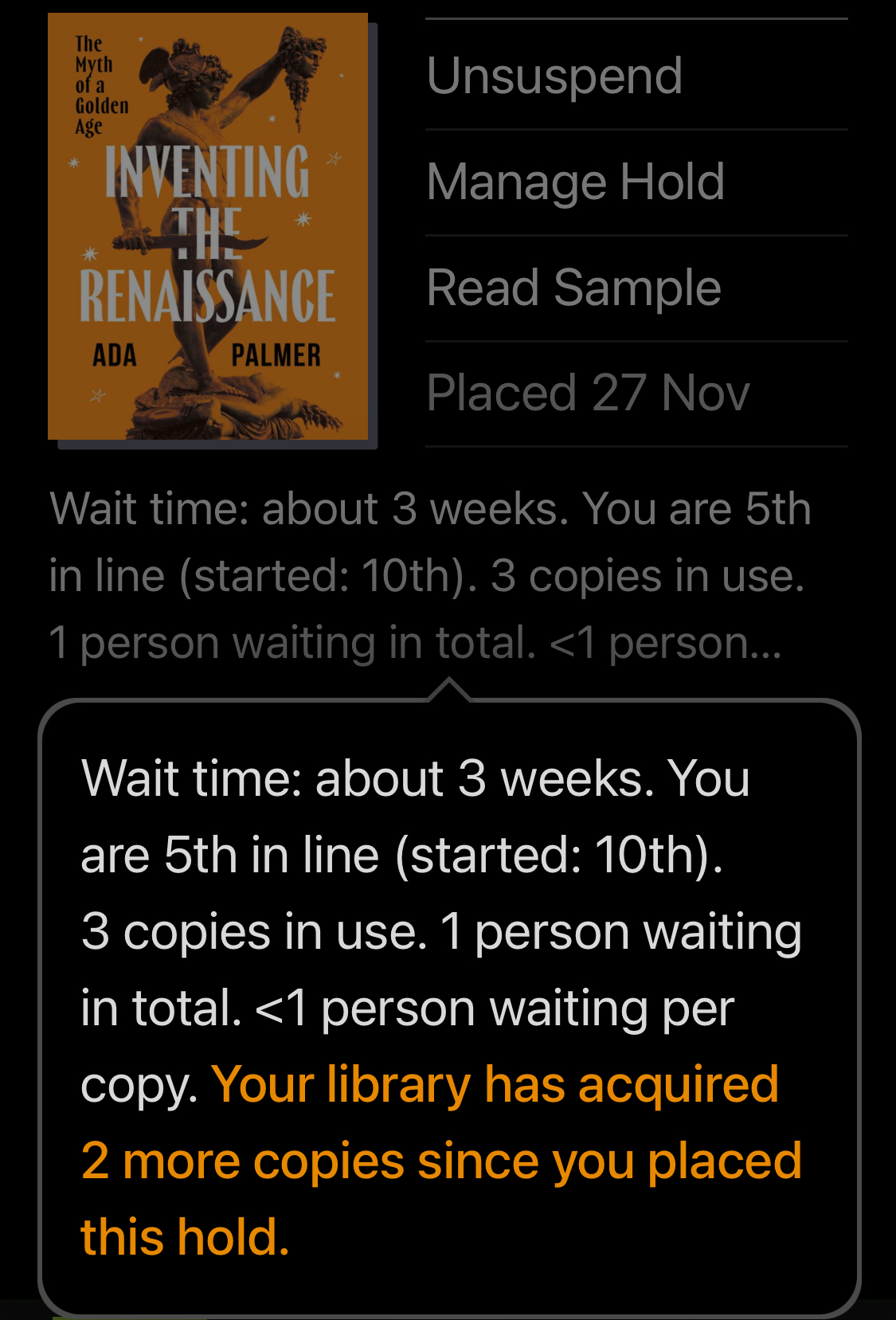896x1320 pixels.
Task: Tap Unsuspend for this hold
Action: click(x=555, y=76)
